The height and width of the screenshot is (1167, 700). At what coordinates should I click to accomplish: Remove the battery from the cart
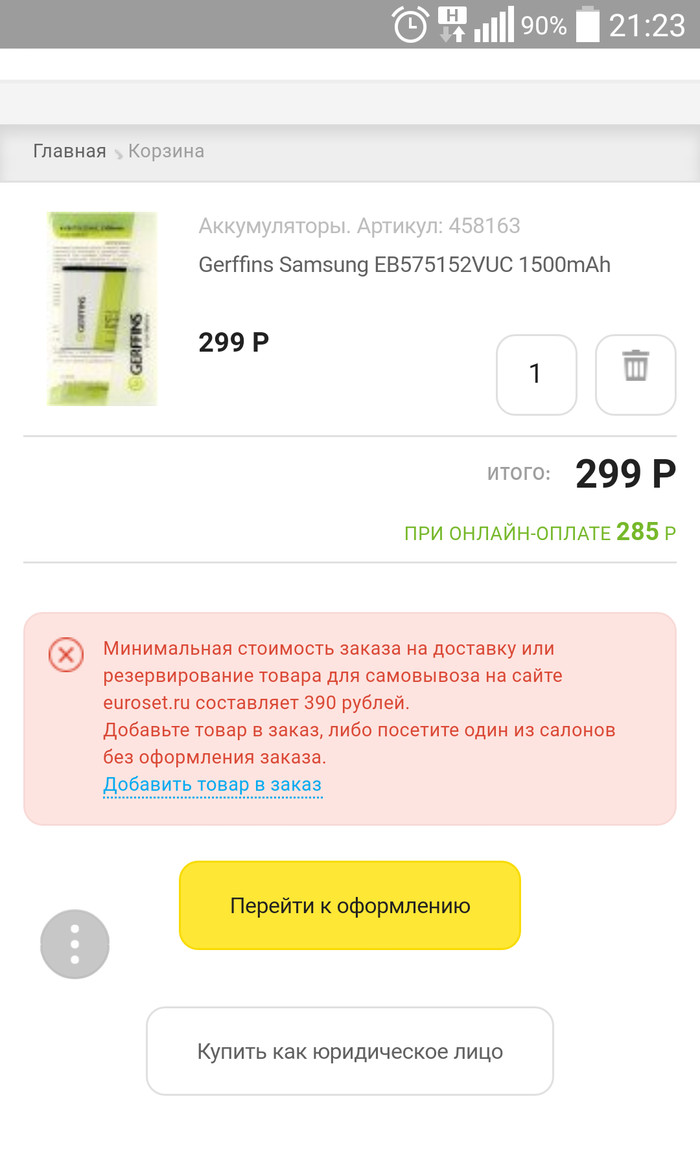(x=635, y=374)
